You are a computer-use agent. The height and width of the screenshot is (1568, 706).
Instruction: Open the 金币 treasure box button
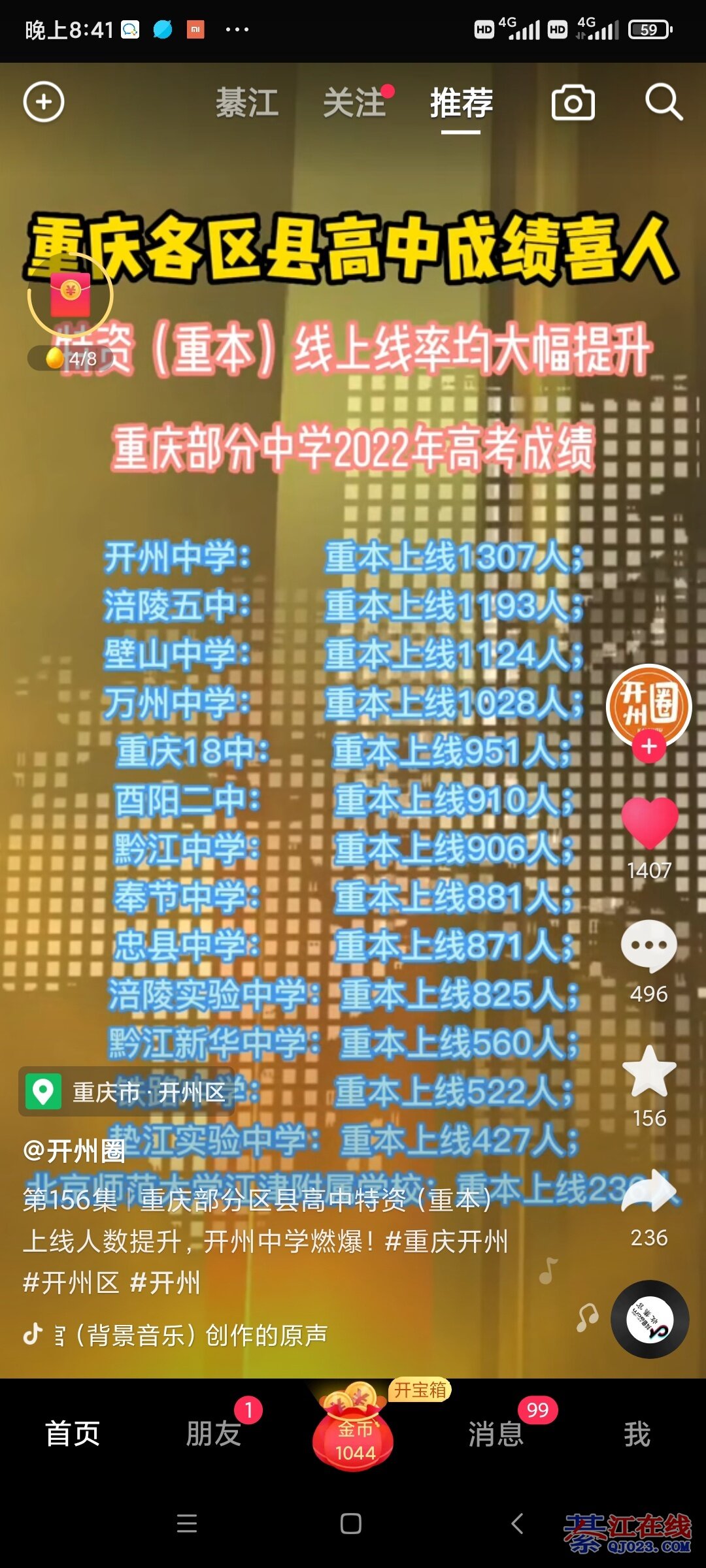point(354,1434)
